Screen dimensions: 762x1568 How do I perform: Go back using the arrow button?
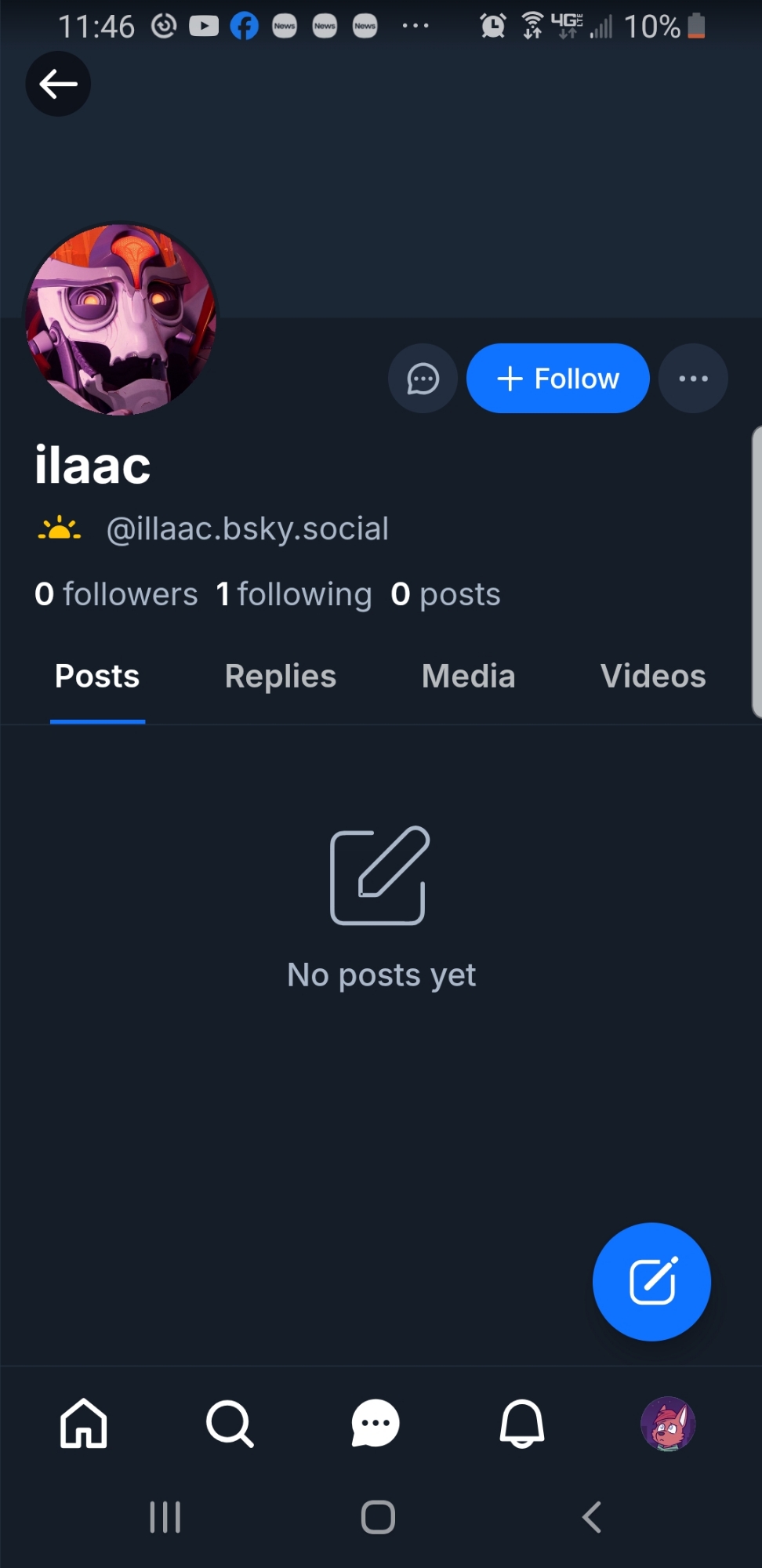[58, 84]
